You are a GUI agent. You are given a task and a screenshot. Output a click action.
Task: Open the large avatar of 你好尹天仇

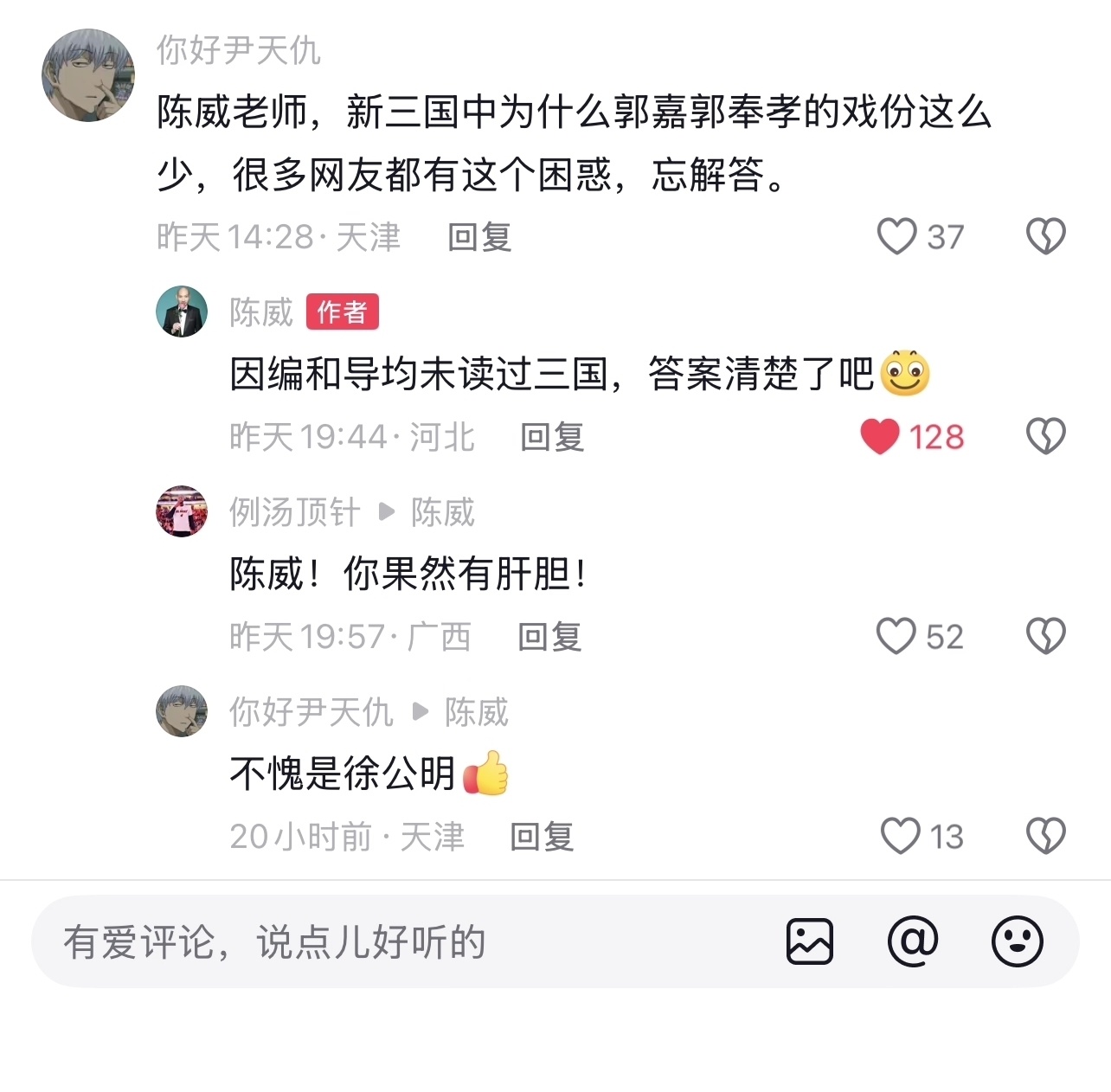point(88,75)
